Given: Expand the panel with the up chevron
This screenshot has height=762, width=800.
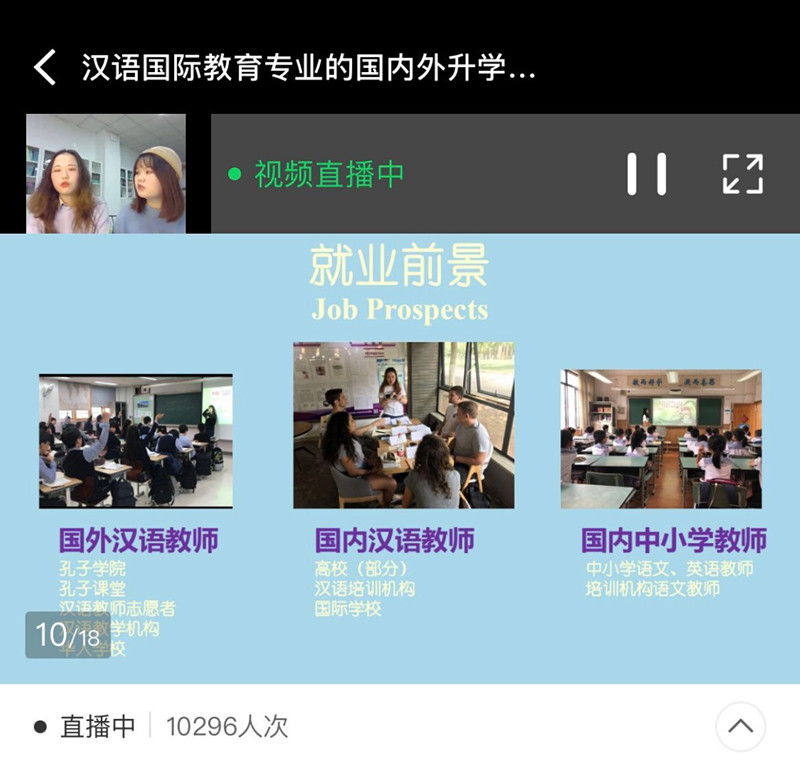Looking at the screenshot, I should (x=740, y=727).
